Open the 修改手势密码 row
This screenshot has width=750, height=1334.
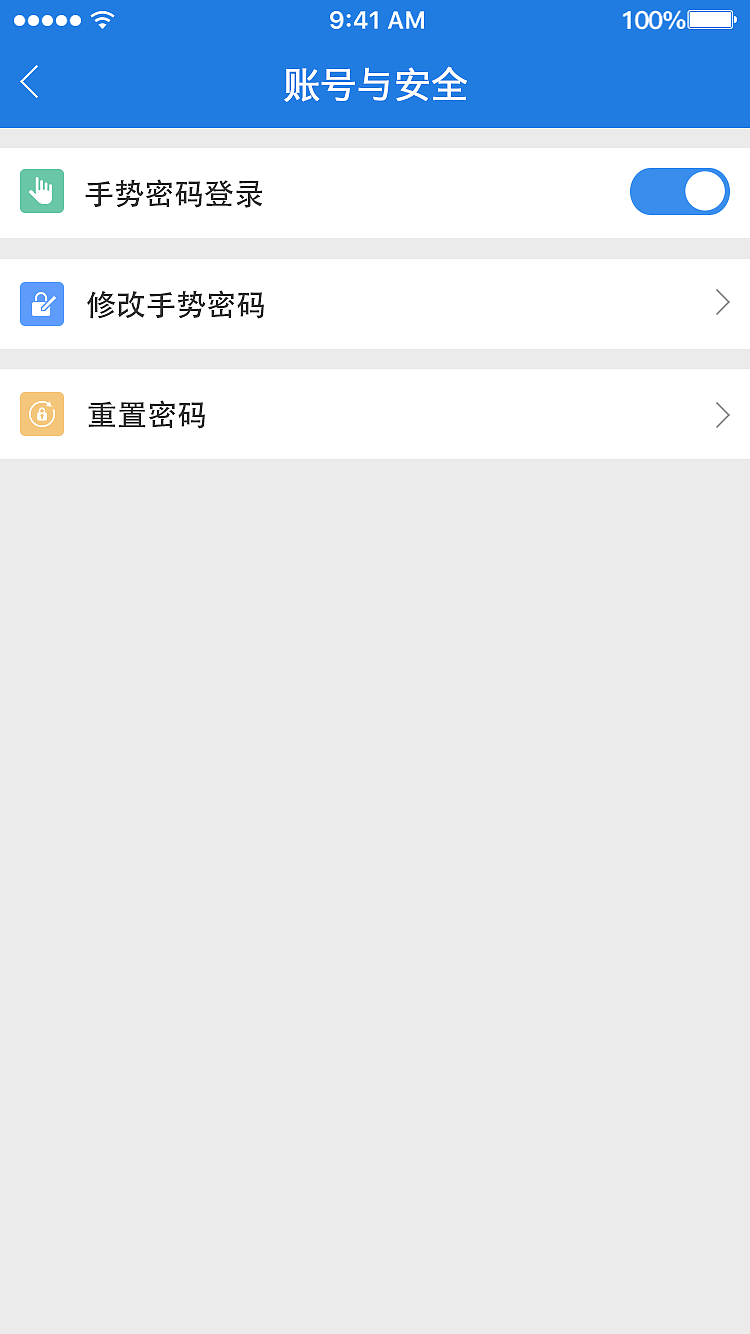pos(375,303)
